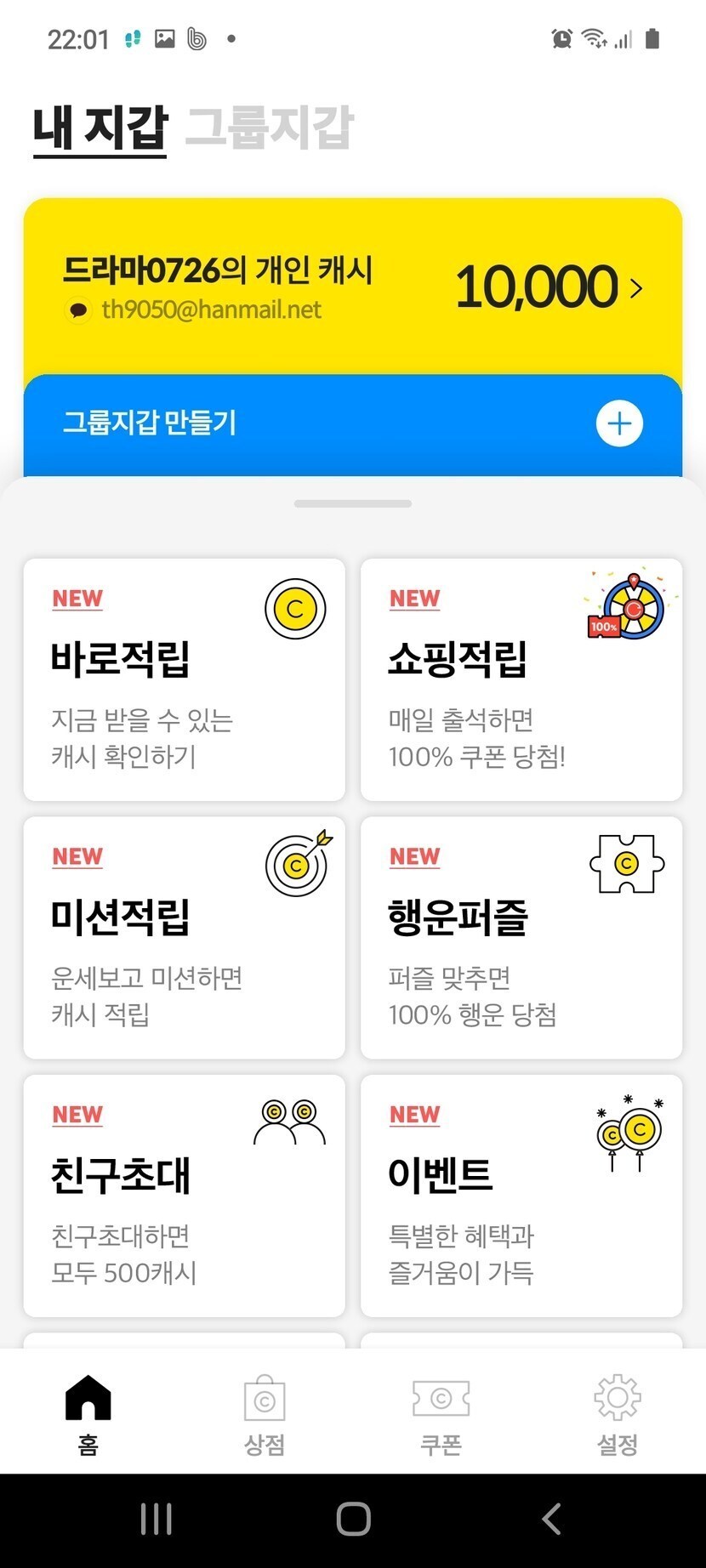Tap the plus icon to create 그룹지갑
Image resolution: width=706 pixels, height=1568 pixels.
point(618,423)
